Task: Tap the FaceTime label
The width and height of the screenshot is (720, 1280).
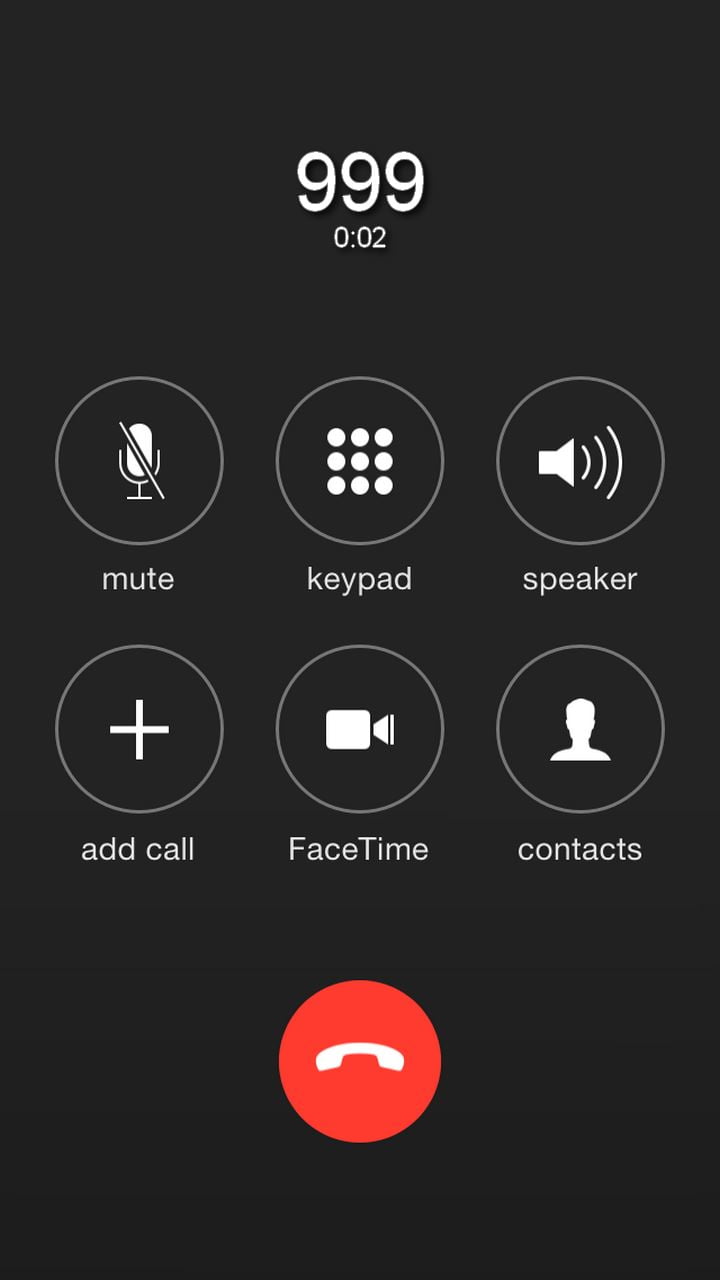Action: pos(358,849)
